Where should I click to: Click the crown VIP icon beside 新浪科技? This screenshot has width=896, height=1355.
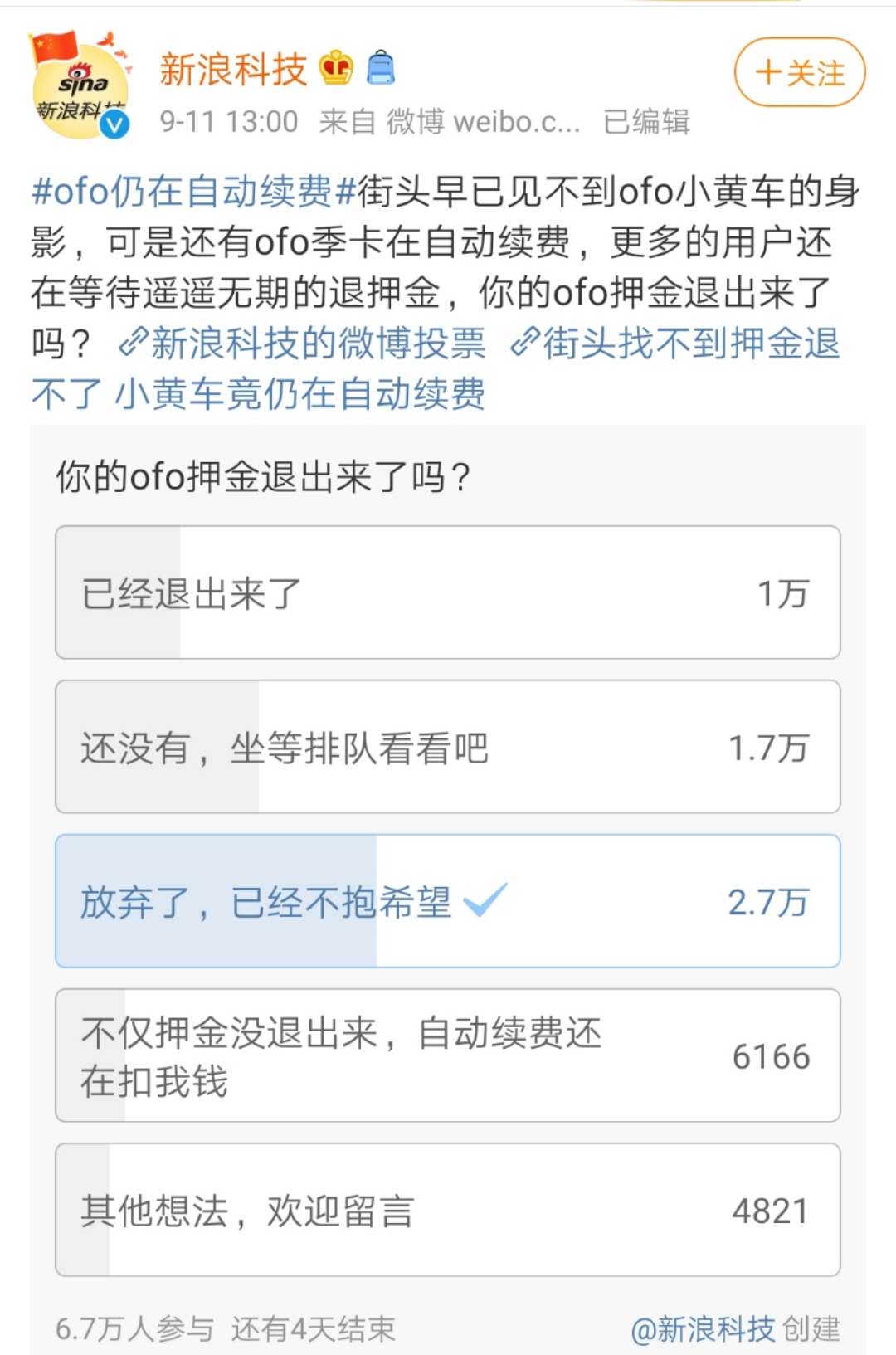(334, 71)
